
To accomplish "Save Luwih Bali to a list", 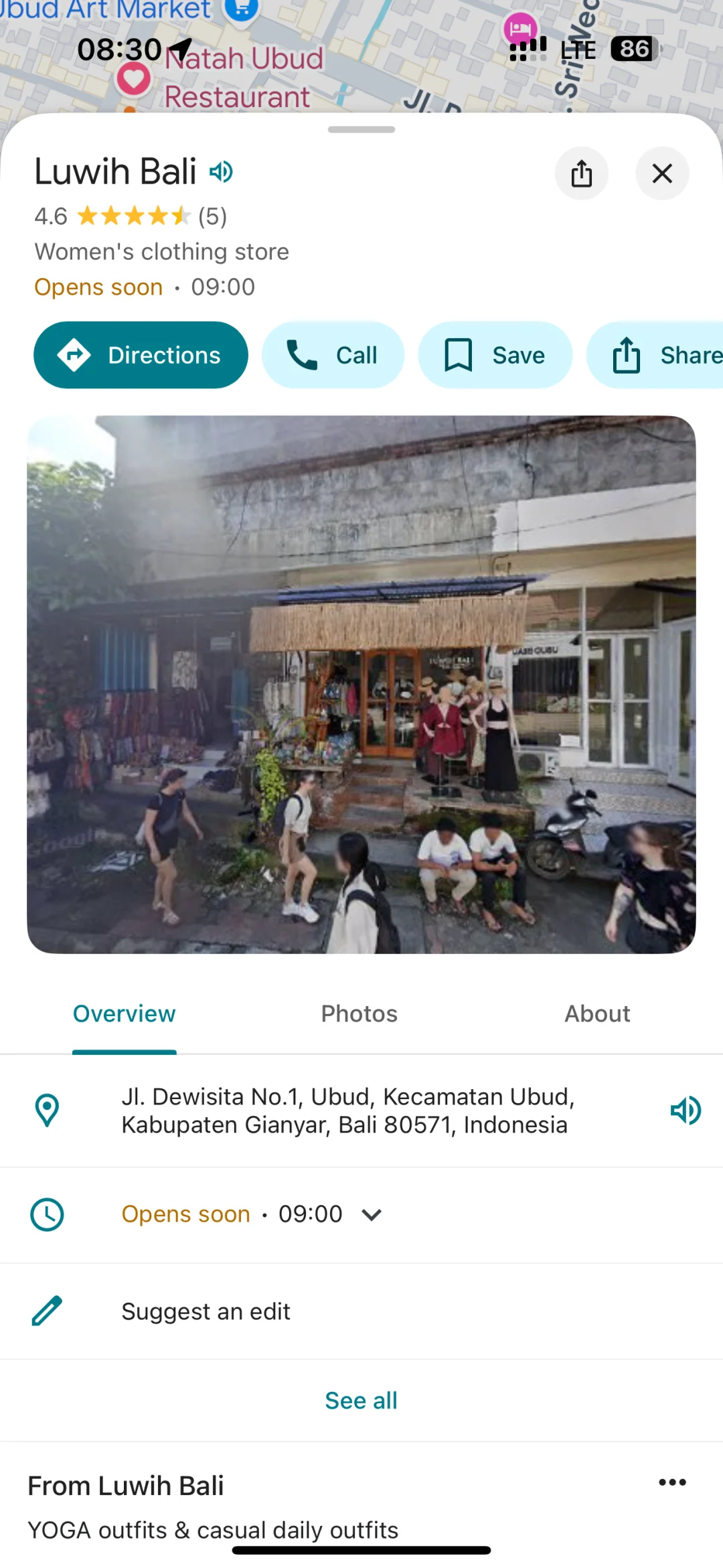I will (x=495, y=355).
